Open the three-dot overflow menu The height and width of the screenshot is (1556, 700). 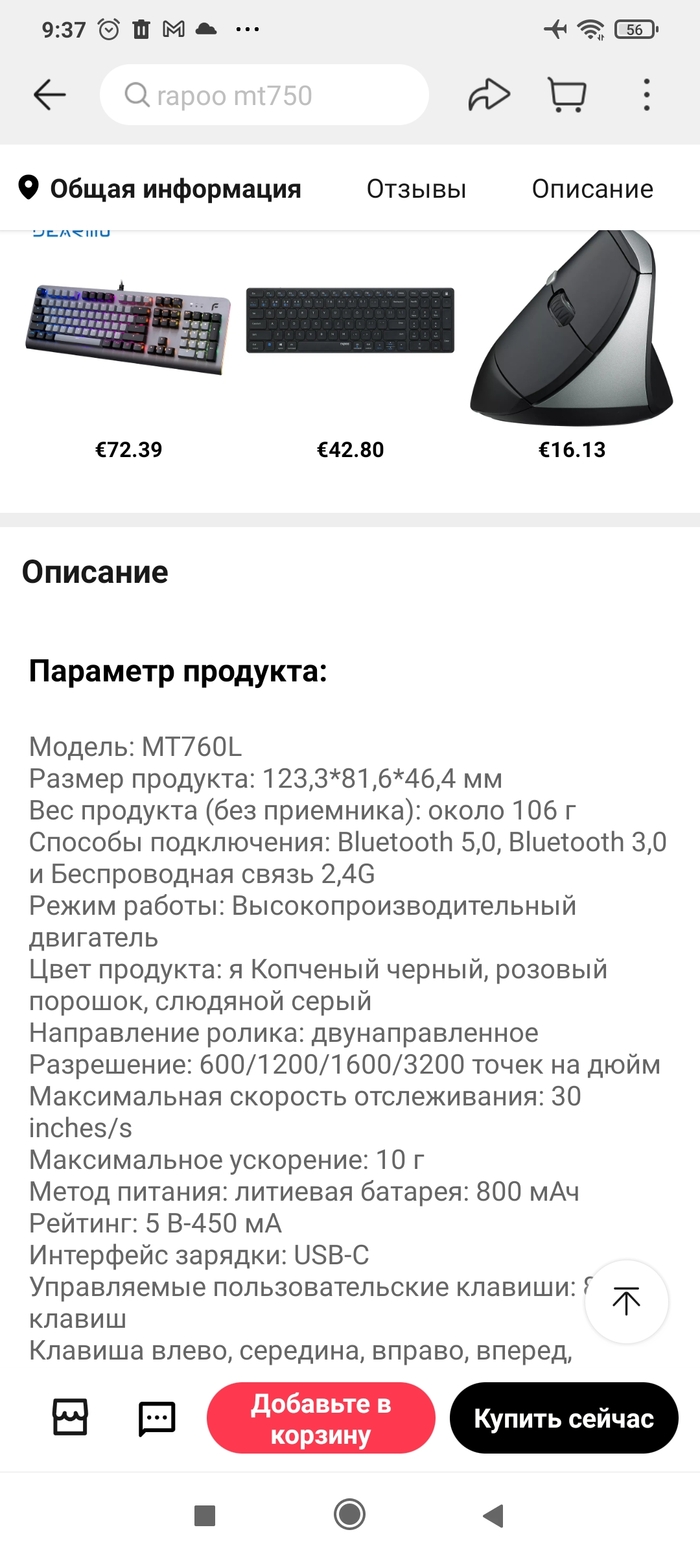pos(646,95)
